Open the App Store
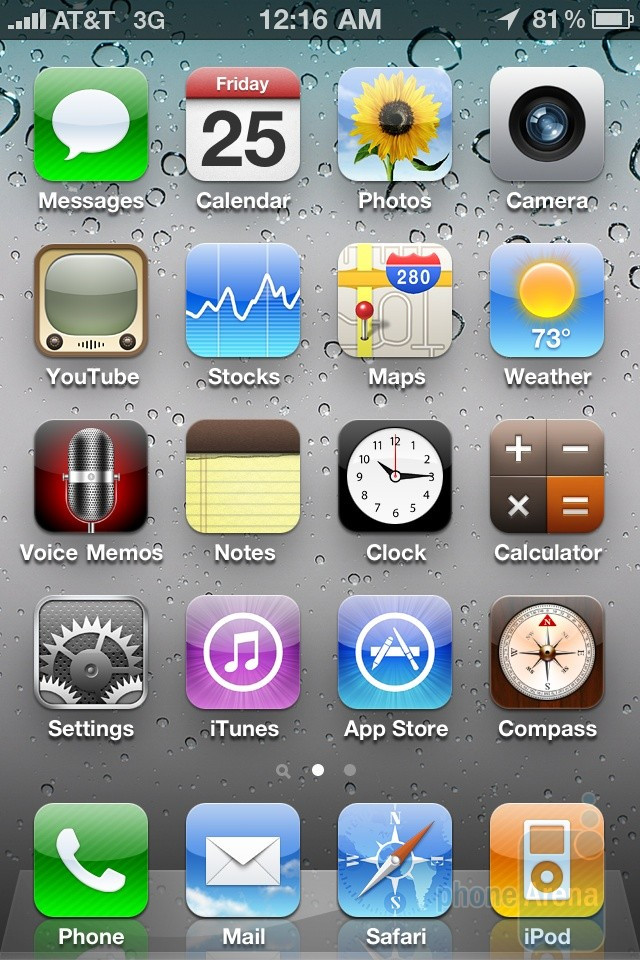Screen dimensions: 640x960 [395, 652]
